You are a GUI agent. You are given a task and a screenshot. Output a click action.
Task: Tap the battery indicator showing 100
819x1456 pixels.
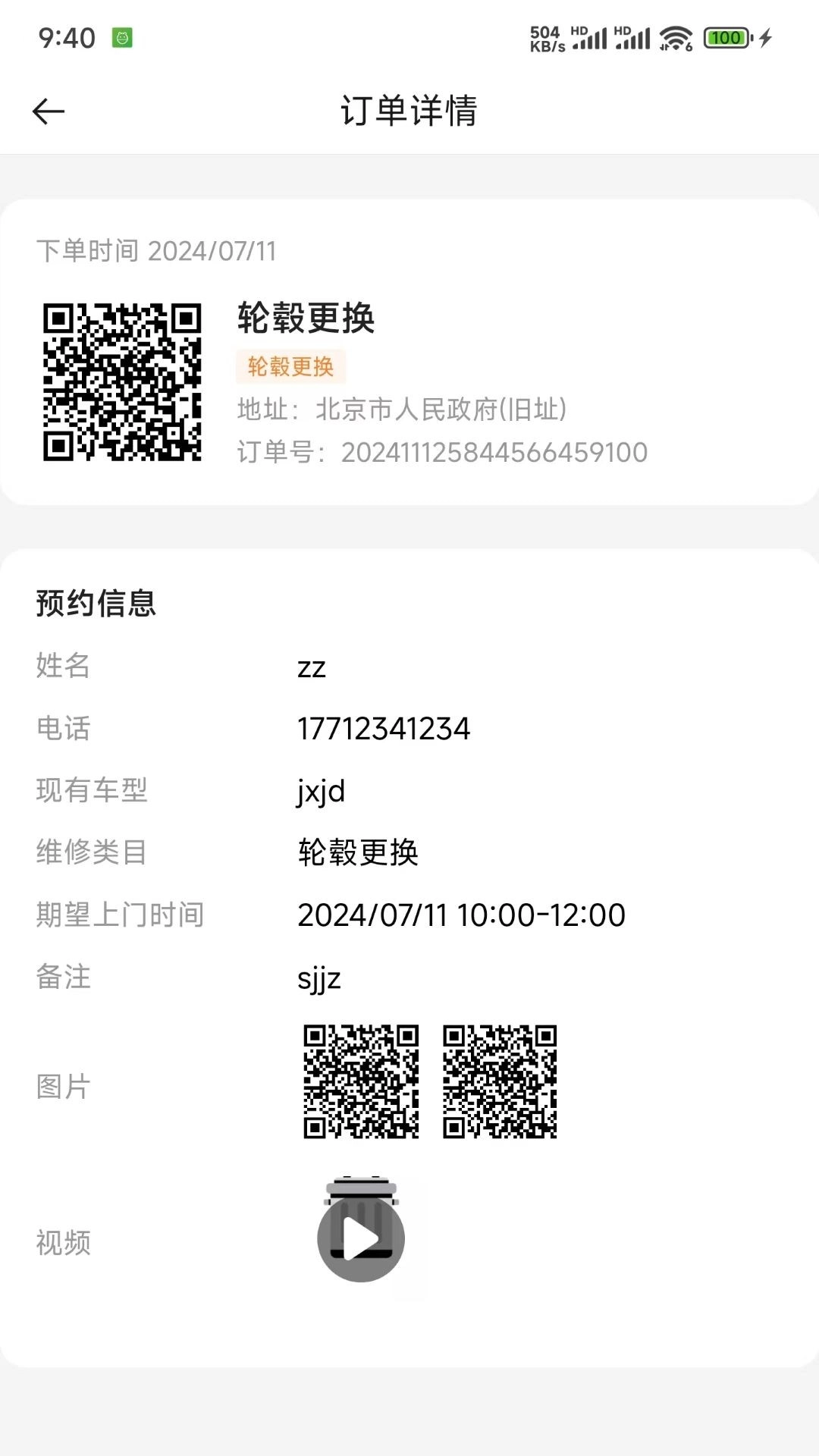(x=726, y=36)
